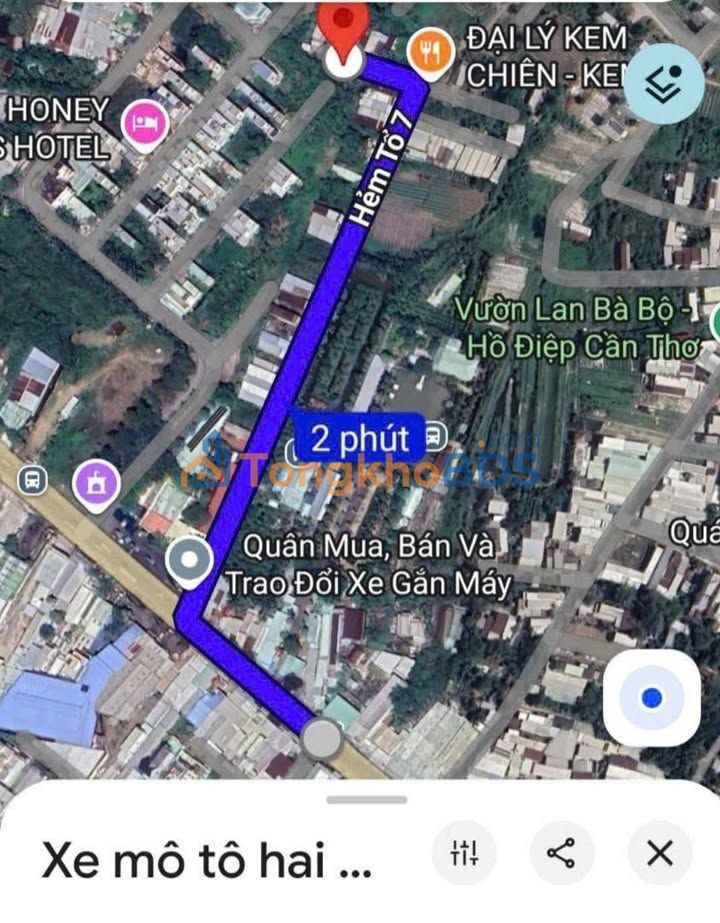The height and width of the screenshot is (923, 720).
Task: Center map on my current location
Action: point(652,698)
